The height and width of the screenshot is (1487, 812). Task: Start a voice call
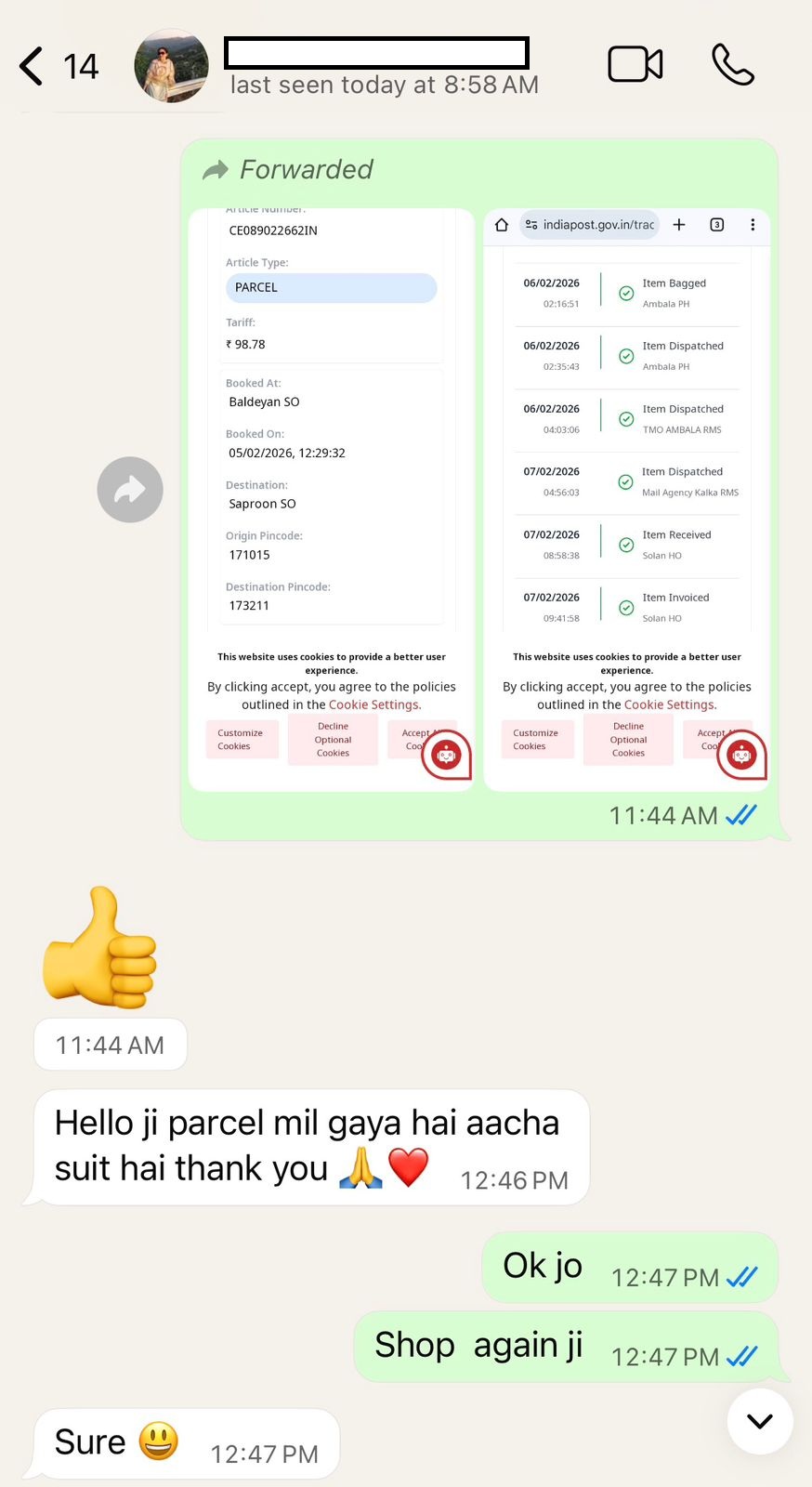732,63
